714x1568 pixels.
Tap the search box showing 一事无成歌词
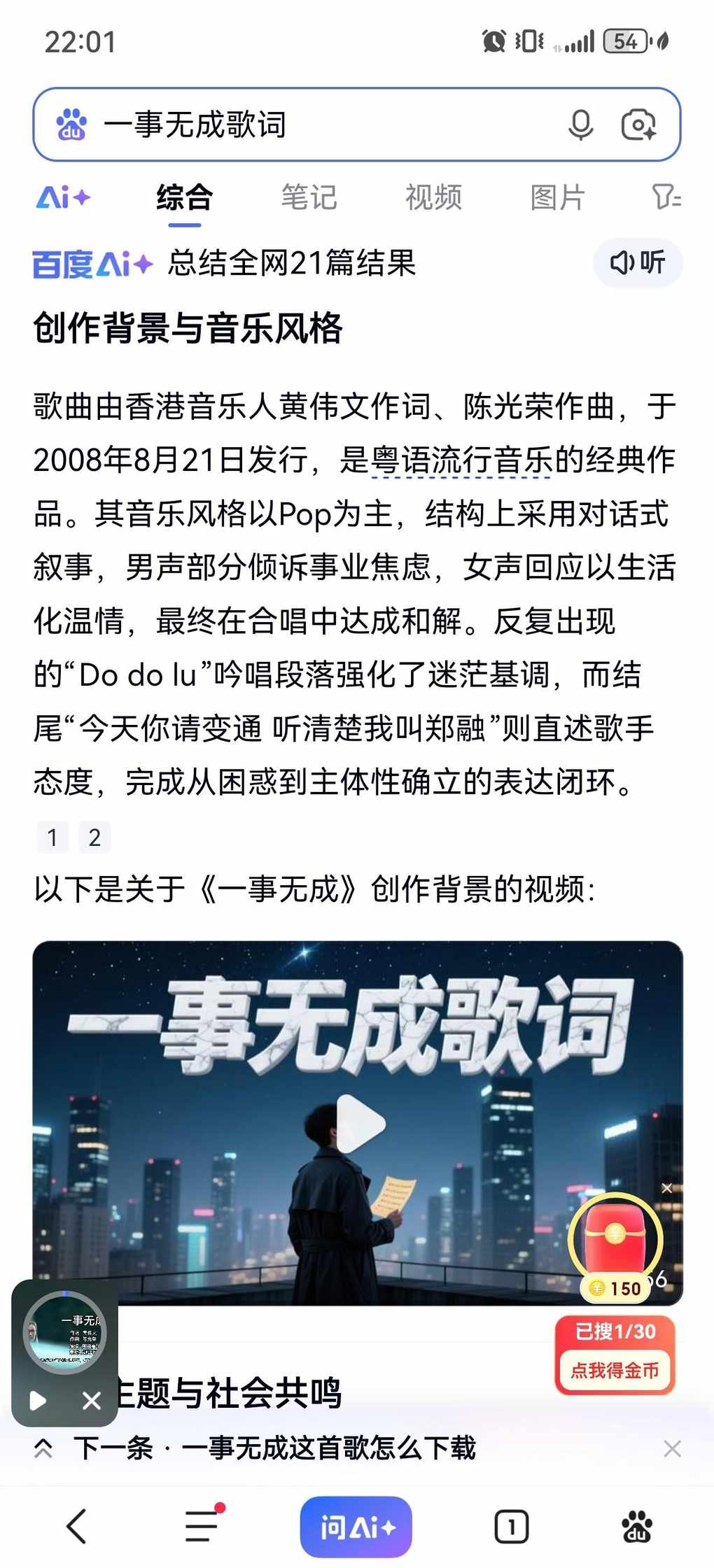click(x=315, y=125)
